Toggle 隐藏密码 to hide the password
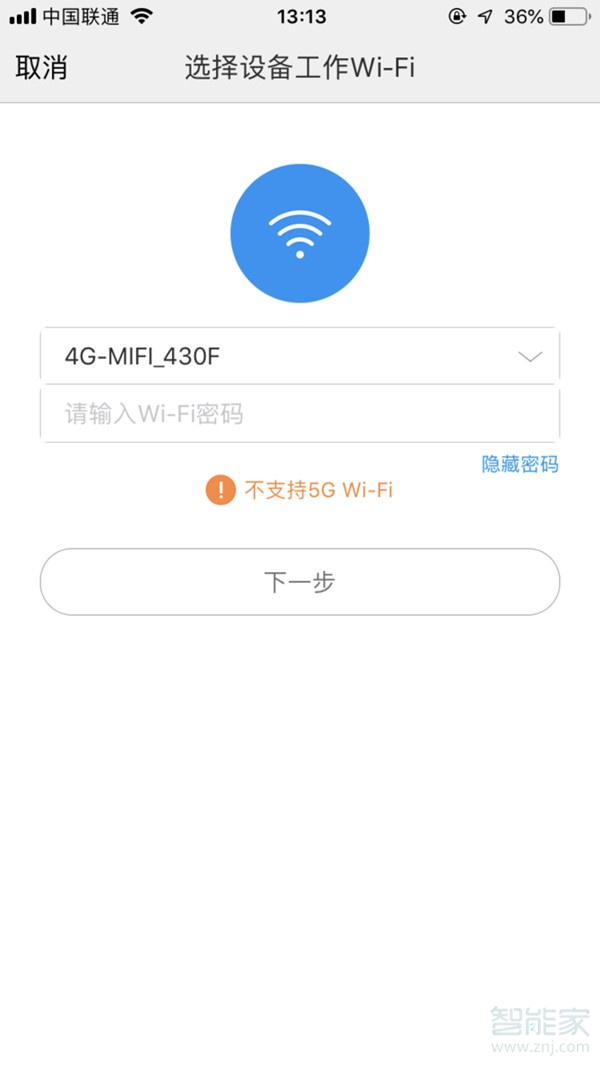600x1066 pixels. tap(520, 464)
